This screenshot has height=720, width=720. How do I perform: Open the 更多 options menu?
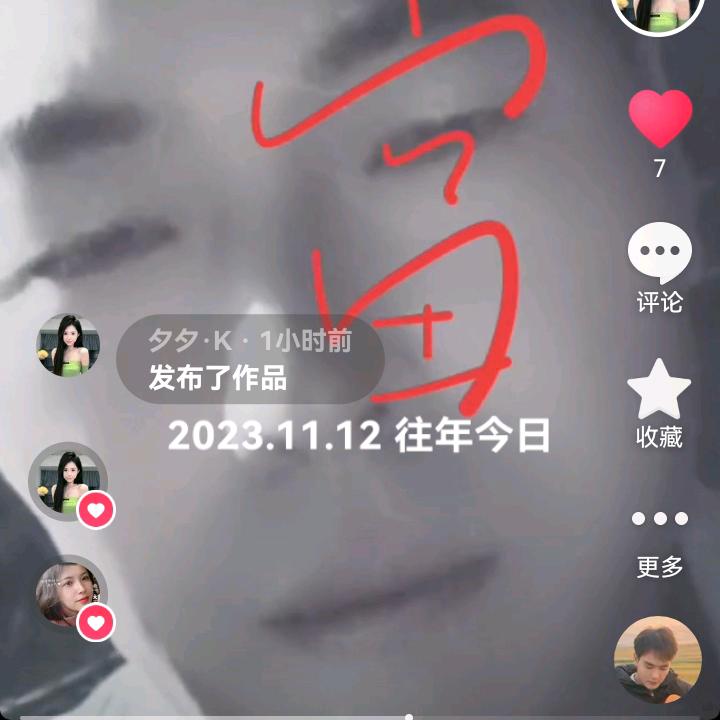660,520
